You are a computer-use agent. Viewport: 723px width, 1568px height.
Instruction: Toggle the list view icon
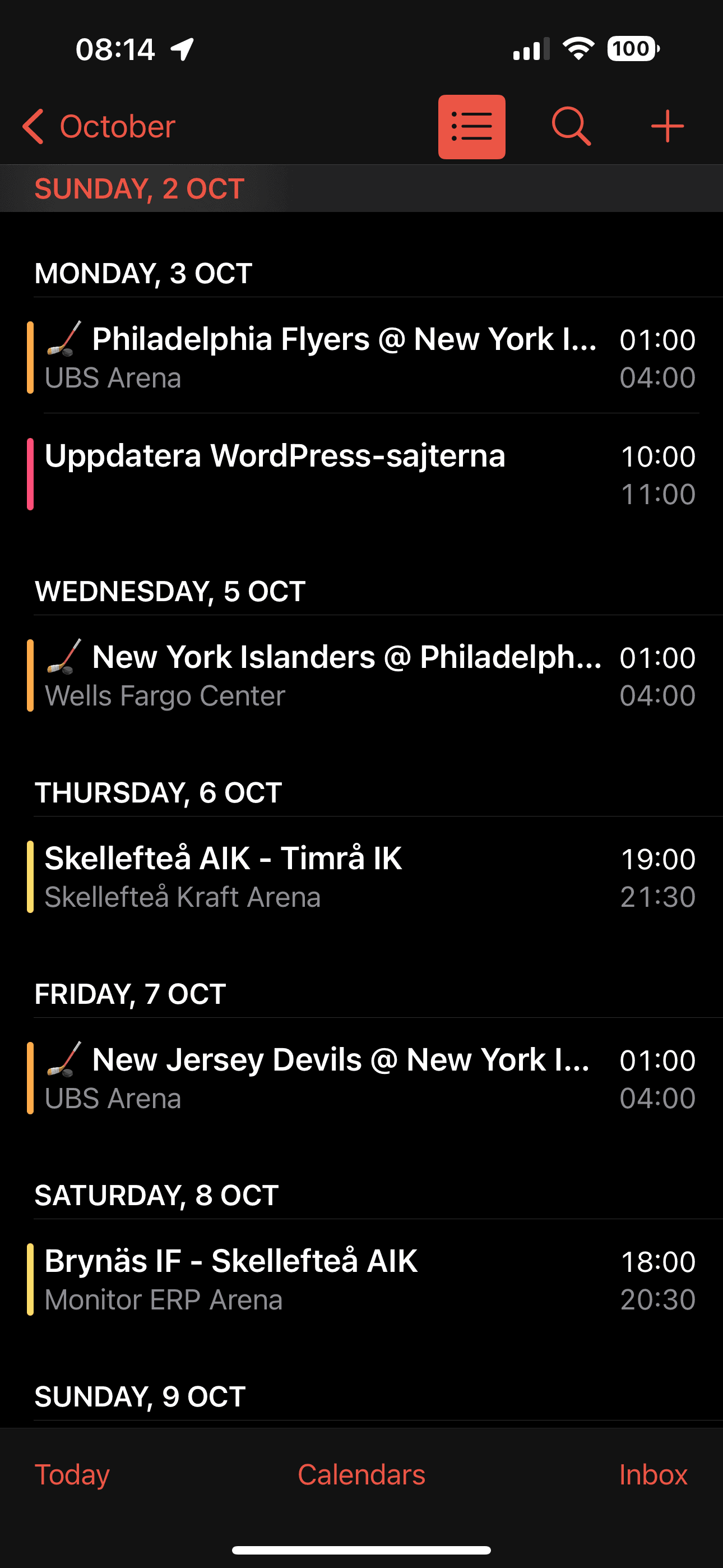tap(472, 127)
